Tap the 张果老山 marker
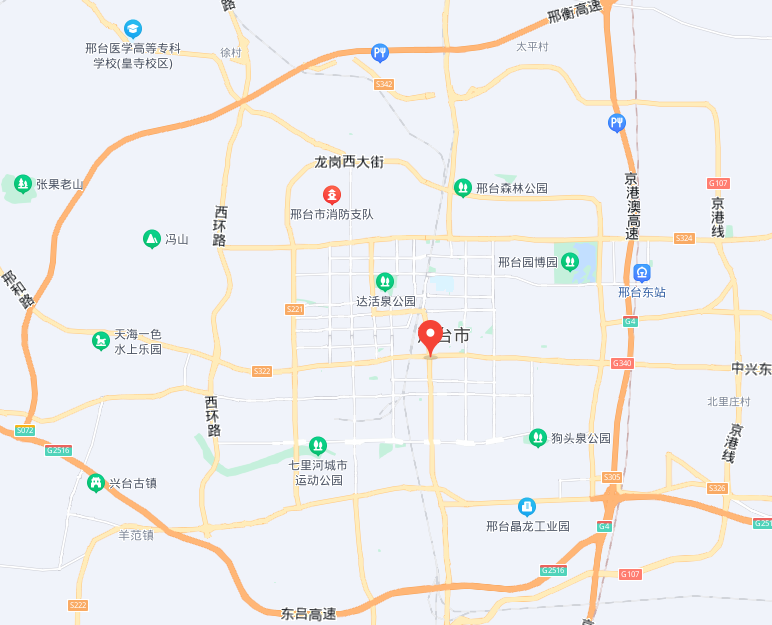 tap(22, 184)
